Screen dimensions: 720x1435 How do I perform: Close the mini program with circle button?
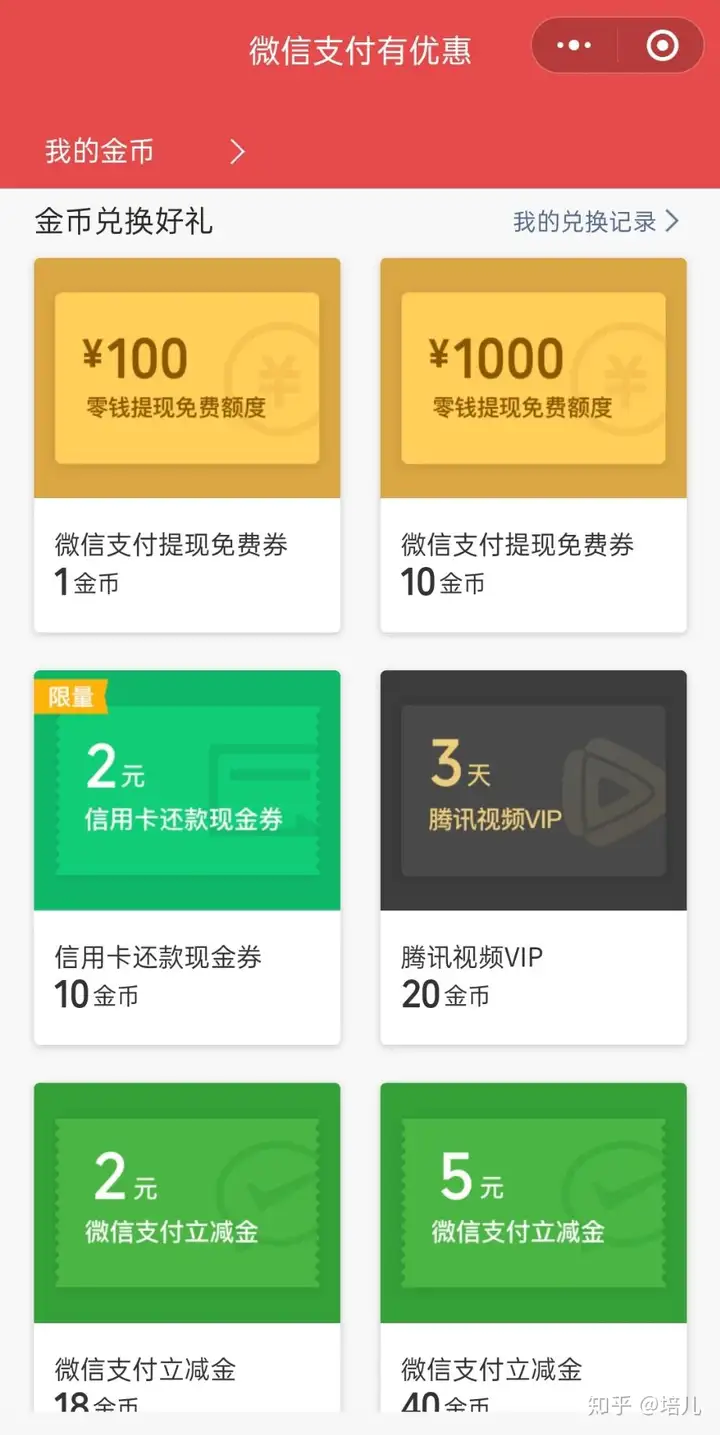click(662, 46)
